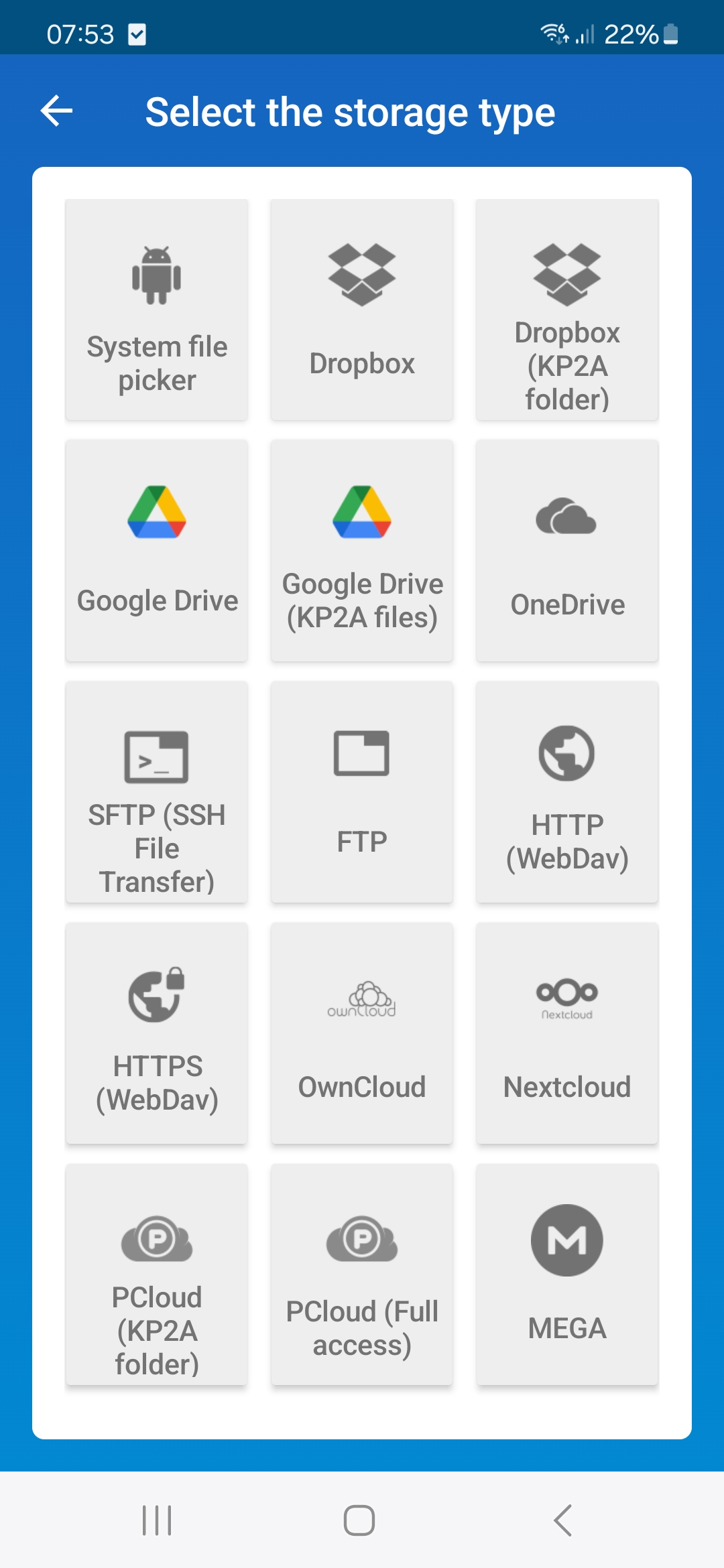Open the OwnCloud option
The height and width of the screenshot is (1568, 724).
362,1033
